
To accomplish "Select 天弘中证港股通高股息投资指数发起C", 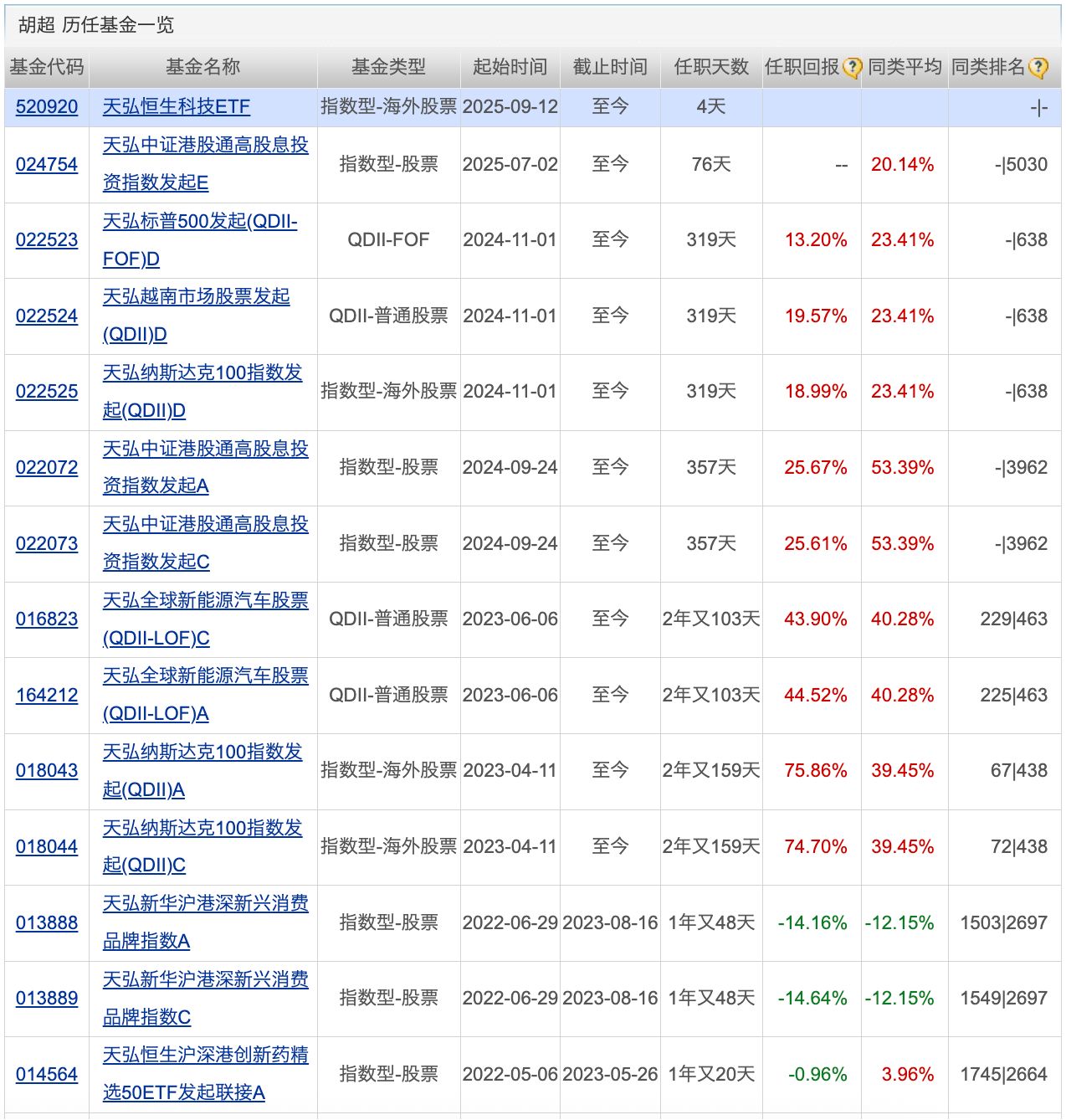I will [205, 525].
